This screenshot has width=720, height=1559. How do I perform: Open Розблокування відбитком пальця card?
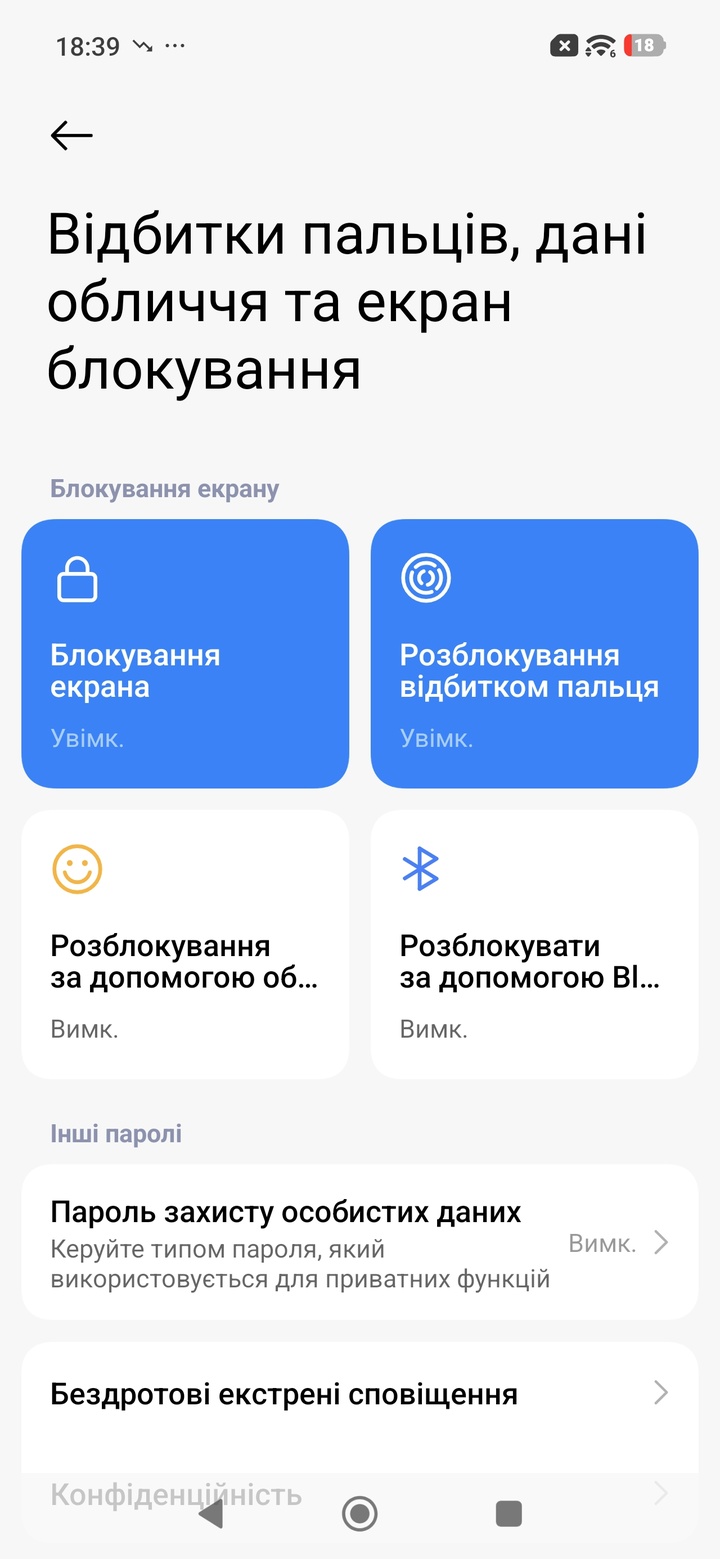tap(534, 653)
